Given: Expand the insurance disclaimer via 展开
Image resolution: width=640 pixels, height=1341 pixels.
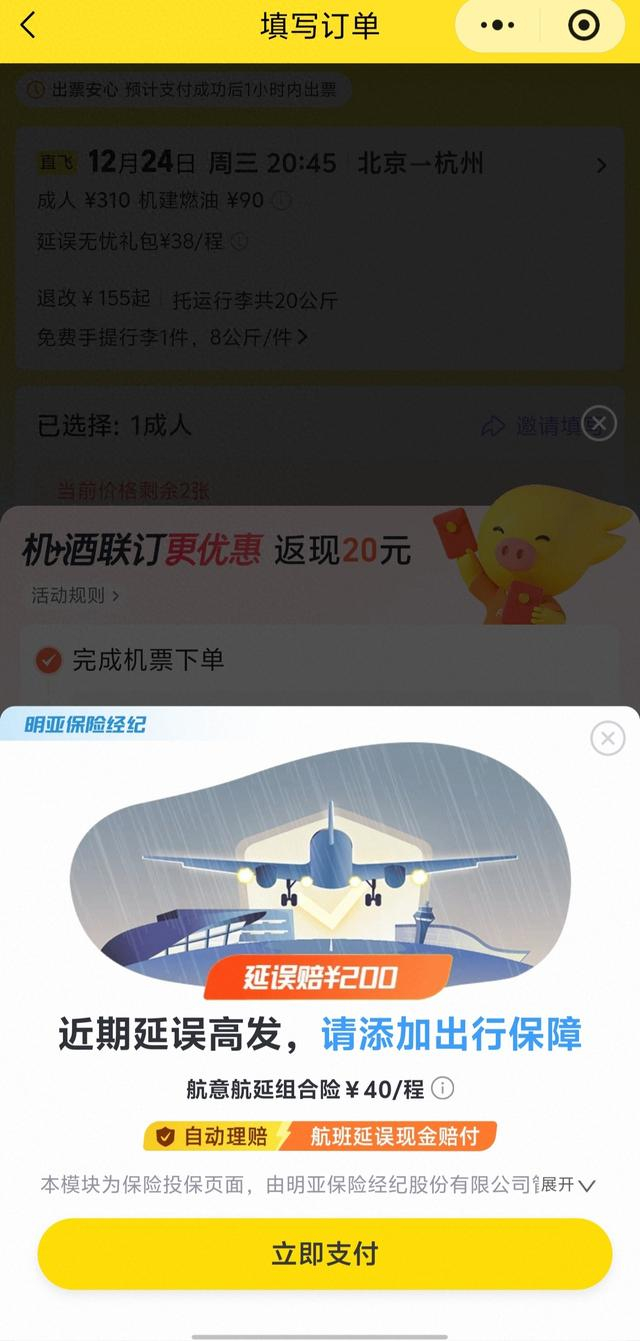Looking at the screenshot, I should (568, 1185).
